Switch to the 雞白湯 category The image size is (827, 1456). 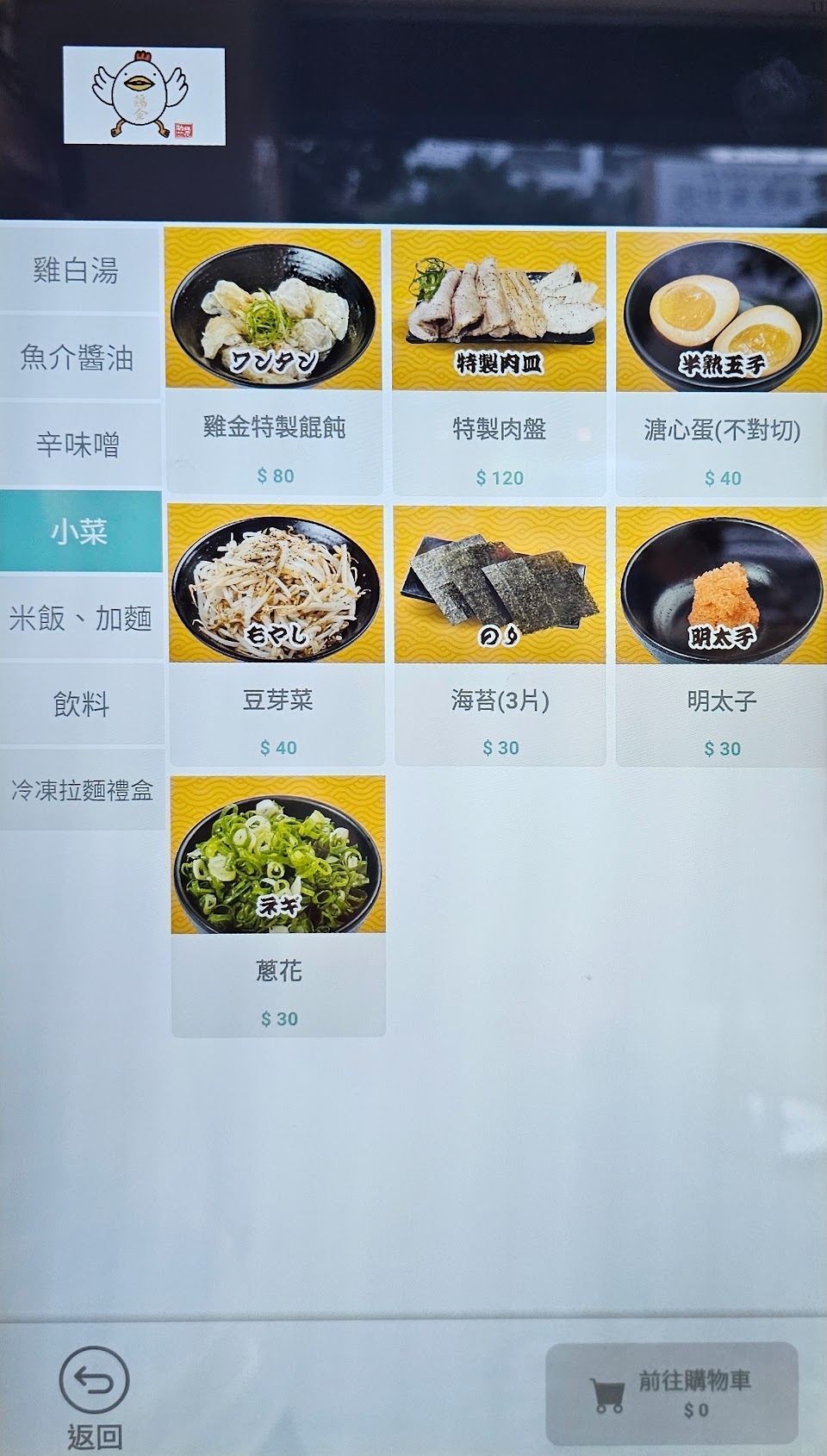tap(80, 271)
